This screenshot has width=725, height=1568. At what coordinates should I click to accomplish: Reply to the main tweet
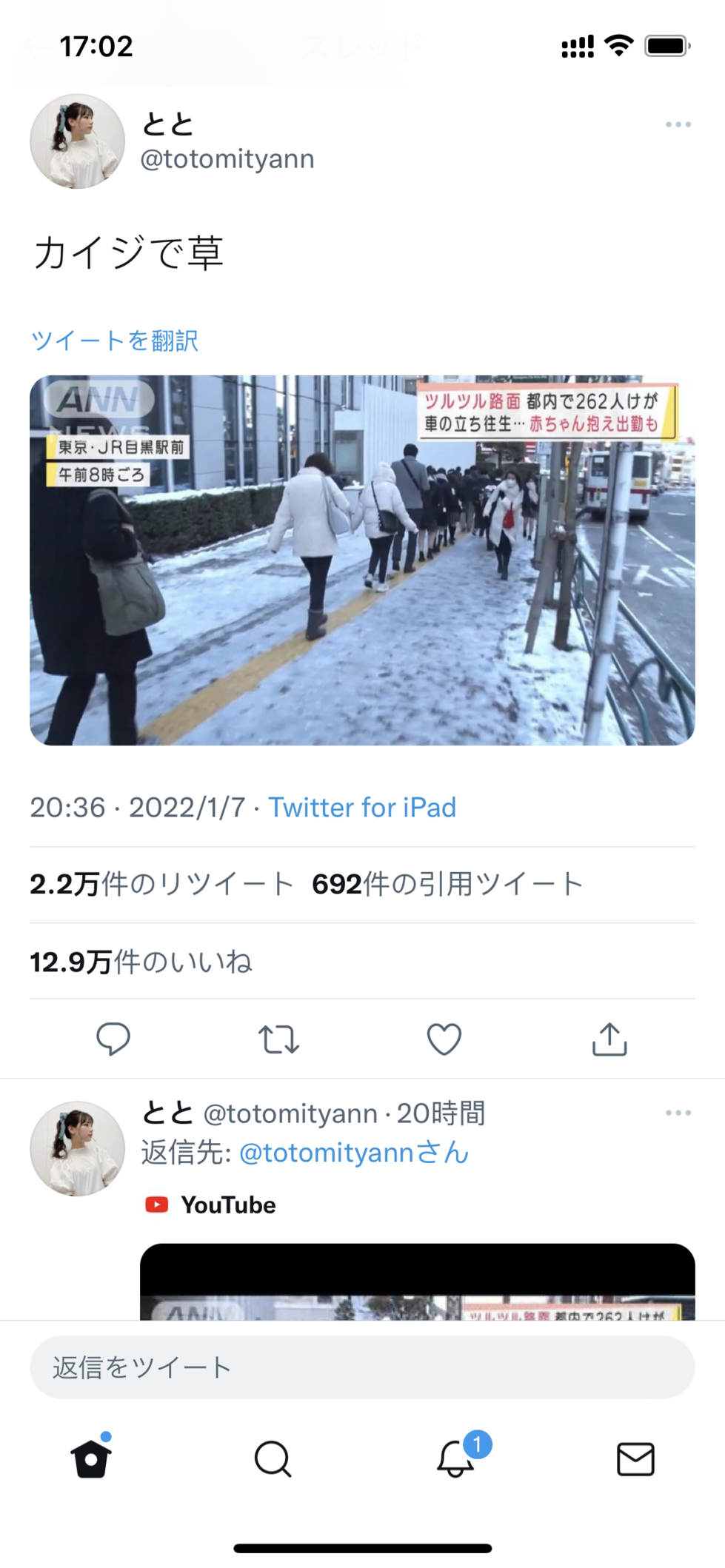coord(113,1039)
